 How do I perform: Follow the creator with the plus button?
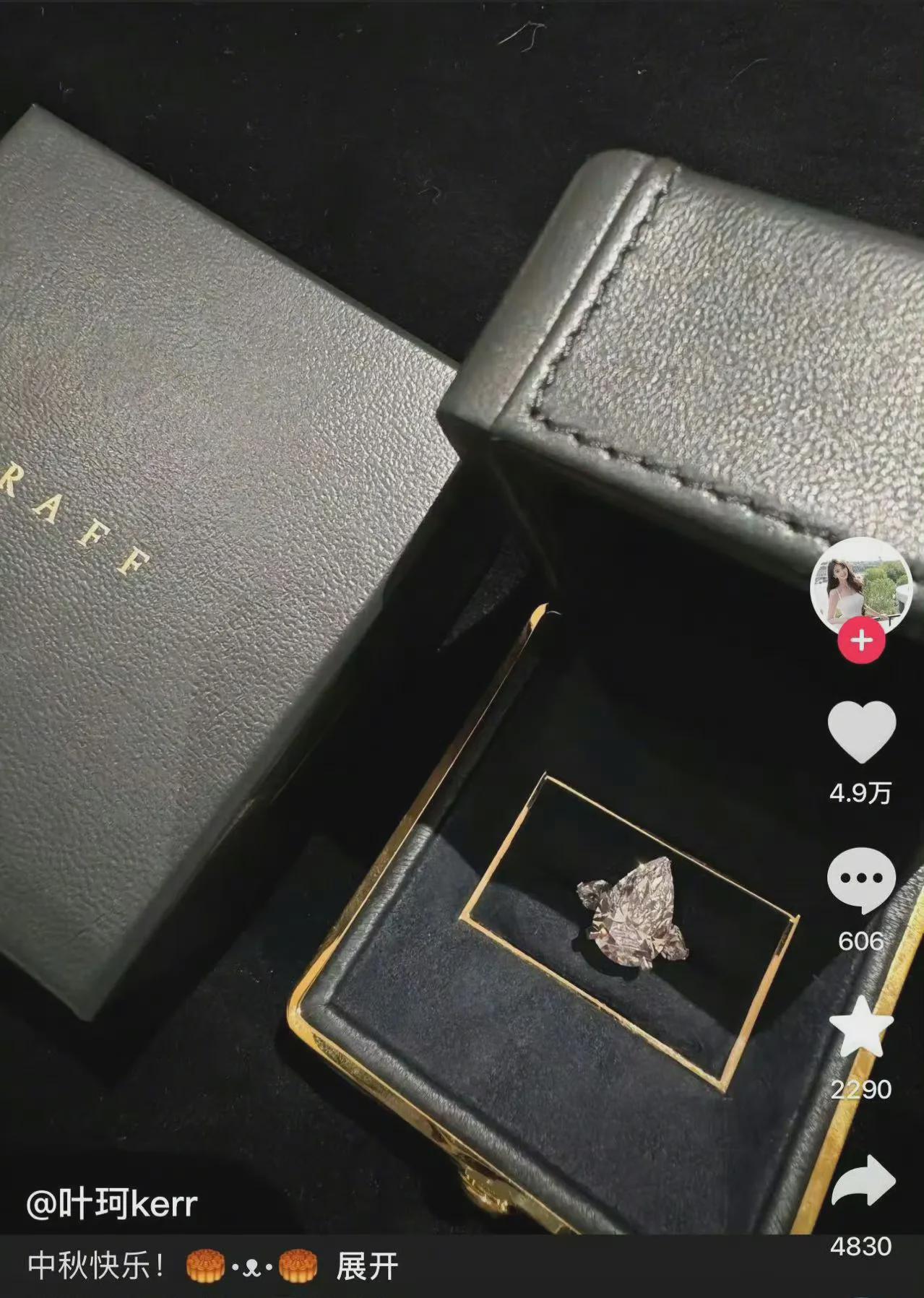coord(861,641)
